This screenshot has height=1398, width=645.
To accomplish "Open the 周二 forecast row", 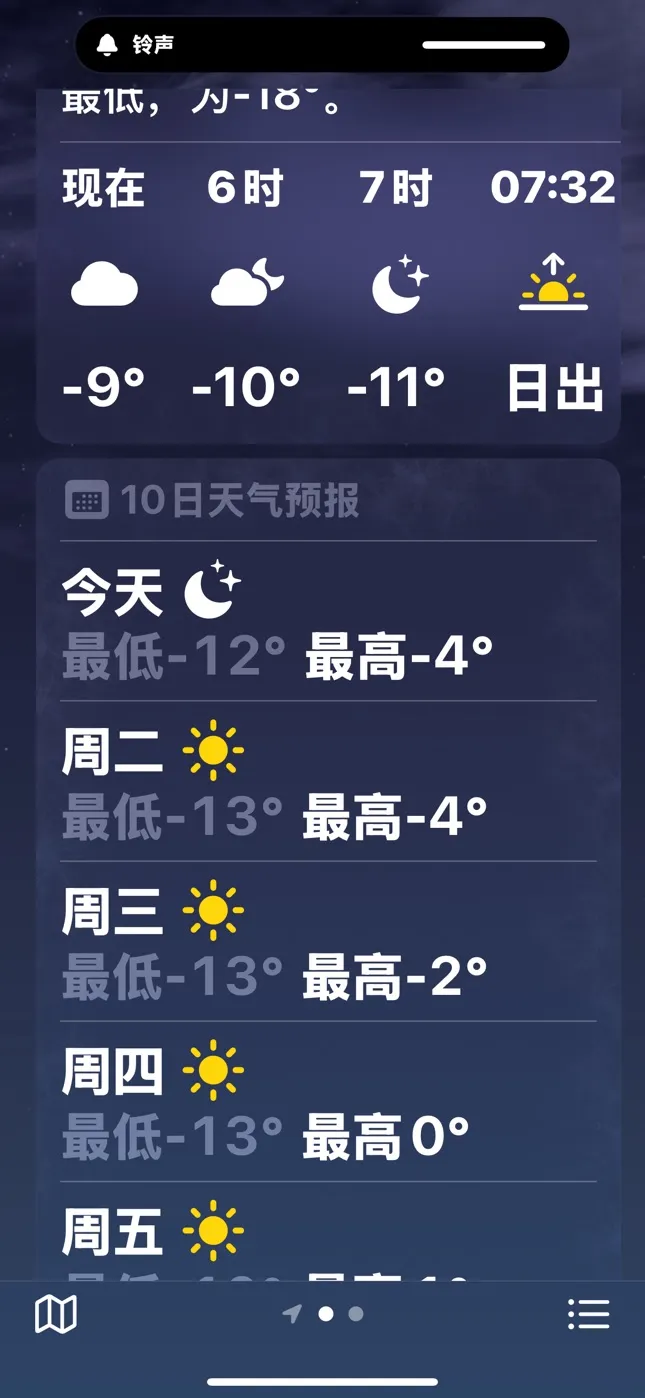I will coord(328,782).
